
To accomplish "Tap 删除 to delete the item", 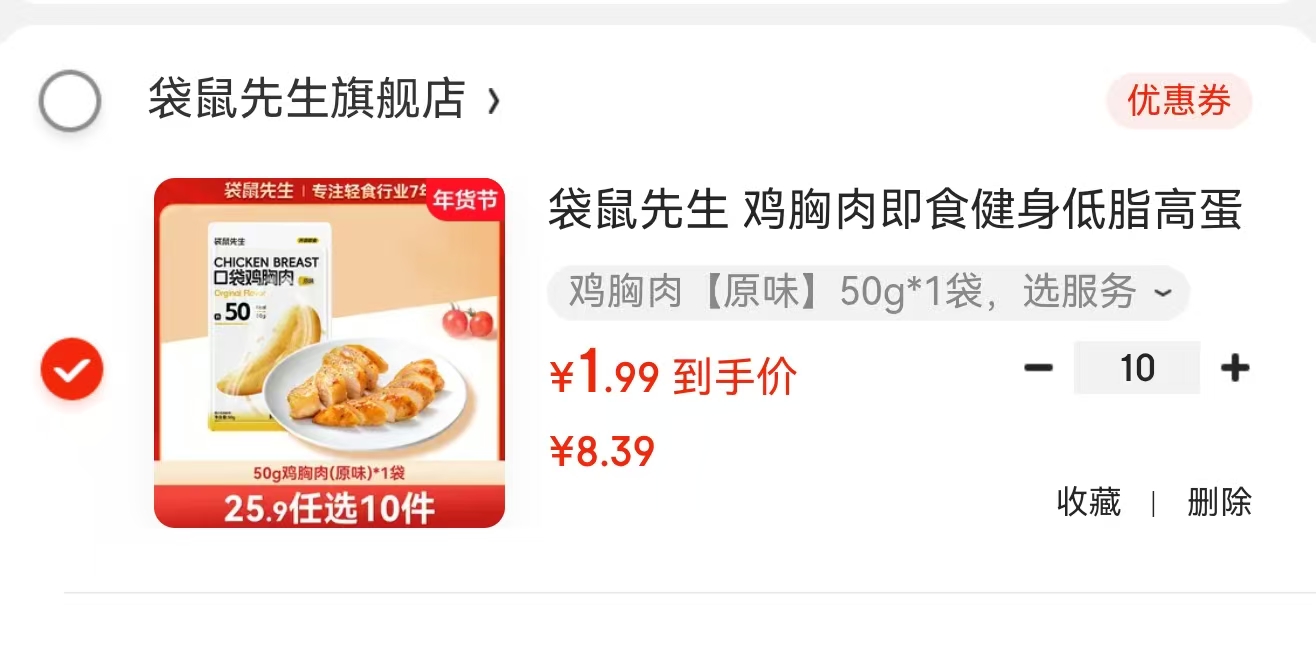I will coord(1219,501).
